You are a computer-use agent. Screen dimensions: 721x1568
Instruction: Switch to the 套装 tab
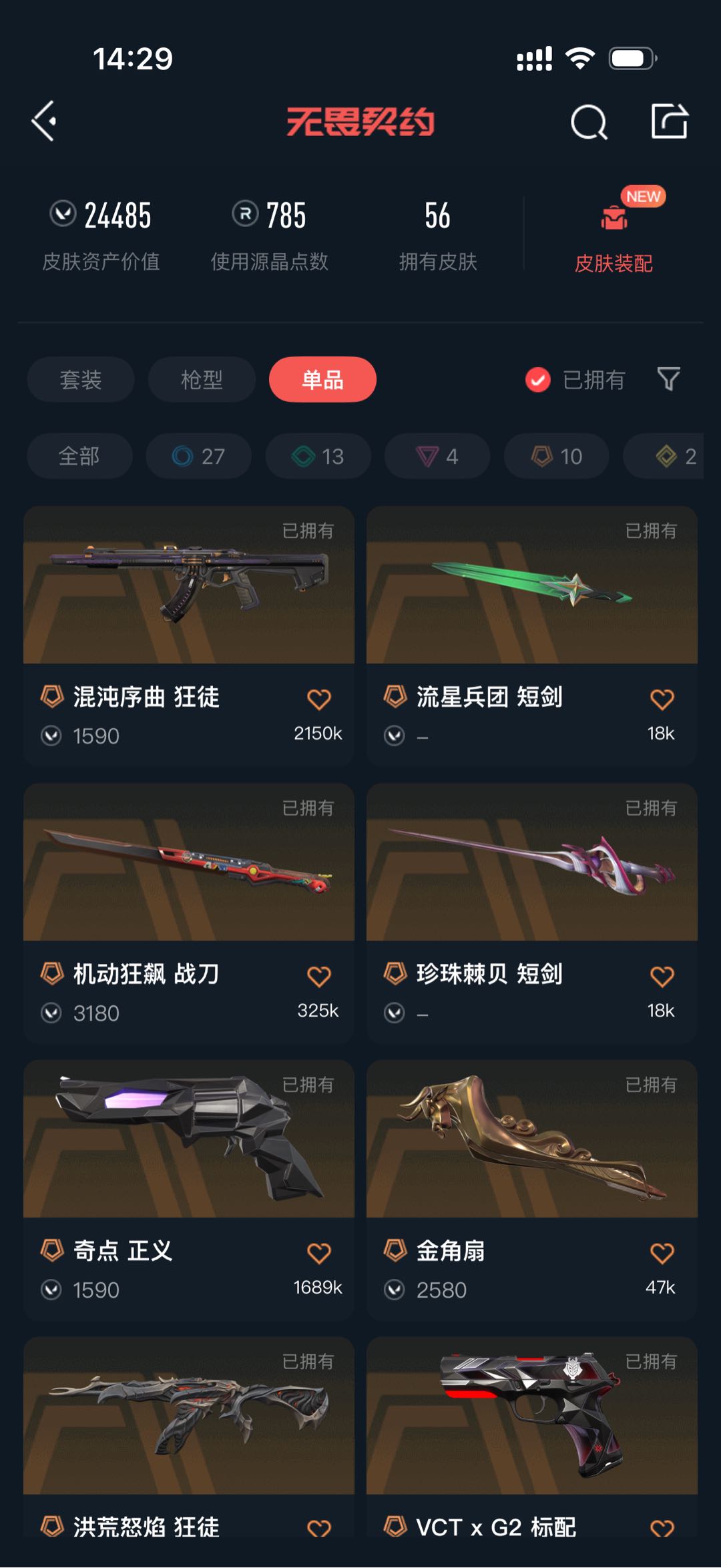(81, 380)
